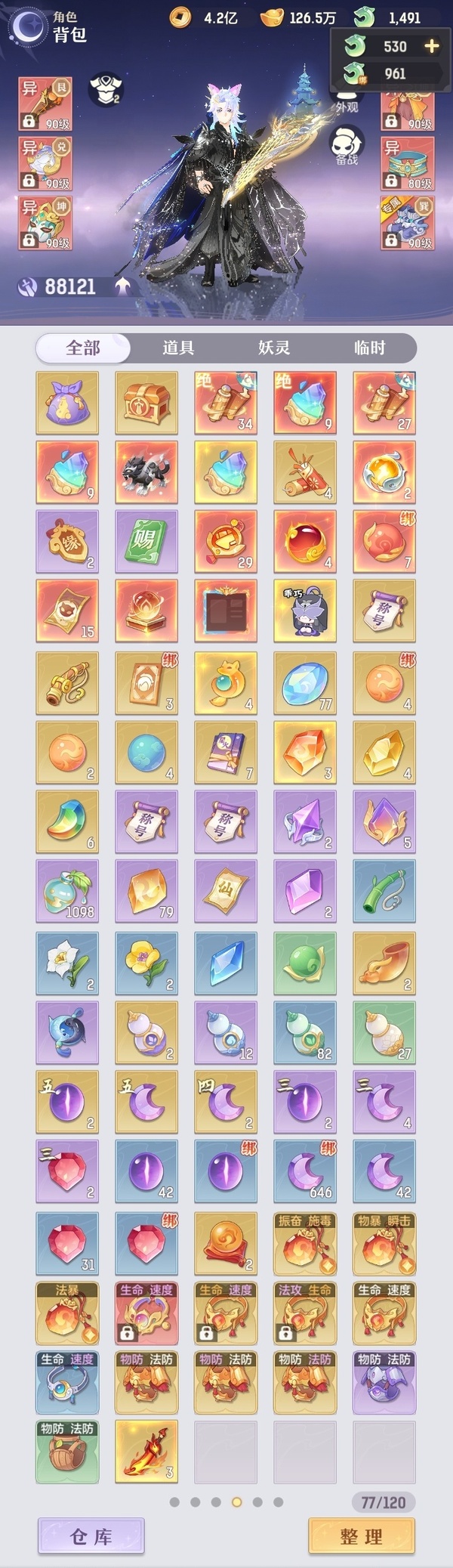Open the 专属 巽 equipment slot
Viewport: 453px width, 1568px height.
[408, 223]
